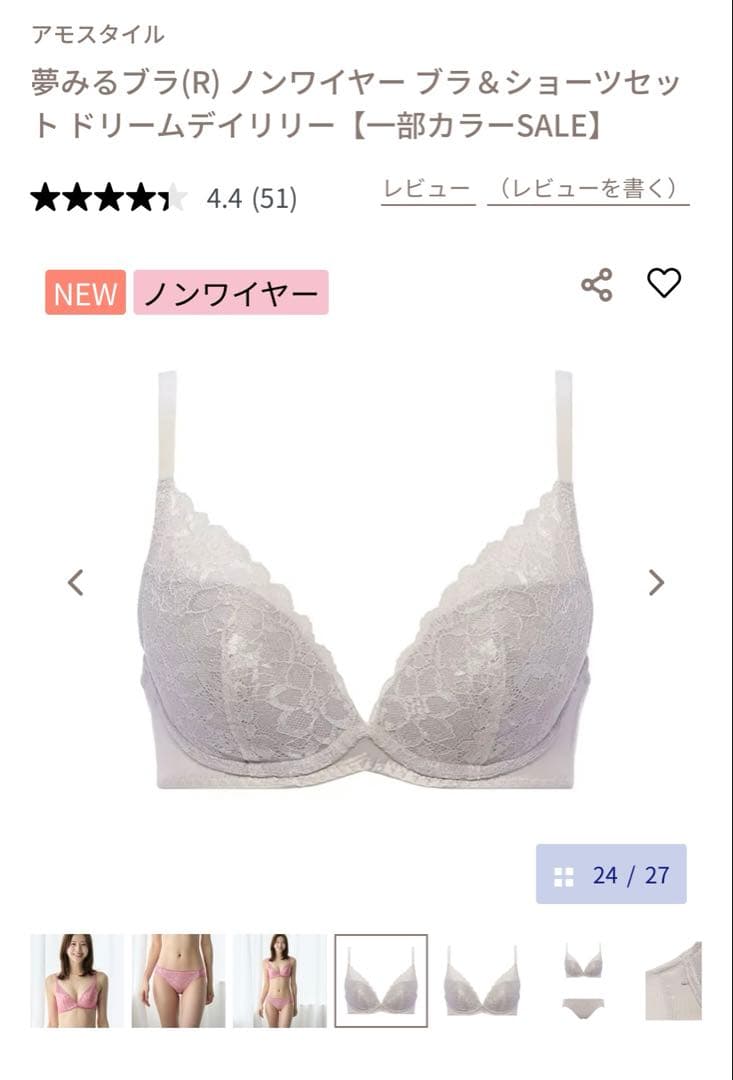Screen dimensions: 733x1080
Task: Show the next product image
Action: (657, 582)
